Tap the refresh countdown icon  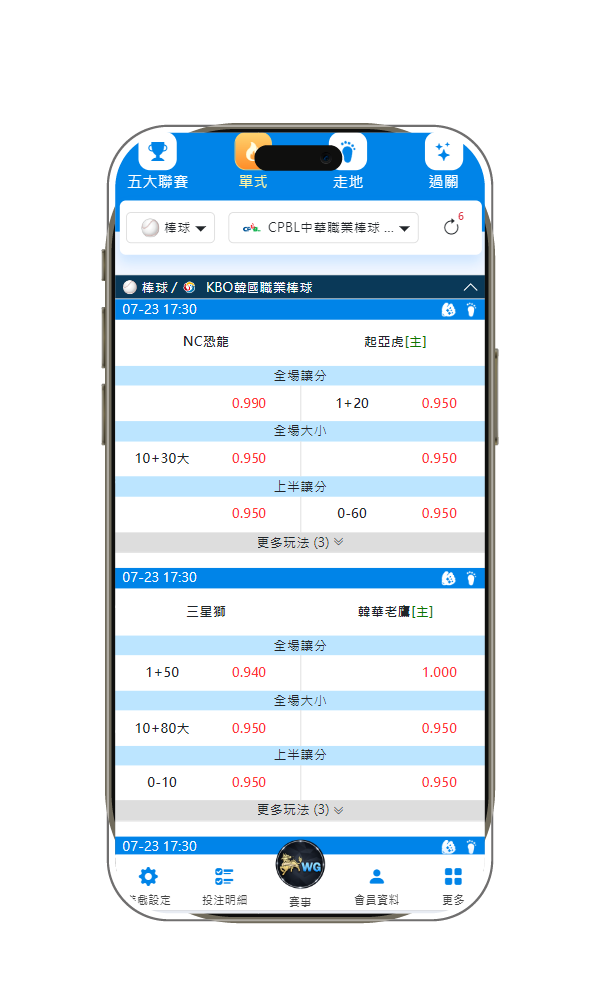coord(452,227)
